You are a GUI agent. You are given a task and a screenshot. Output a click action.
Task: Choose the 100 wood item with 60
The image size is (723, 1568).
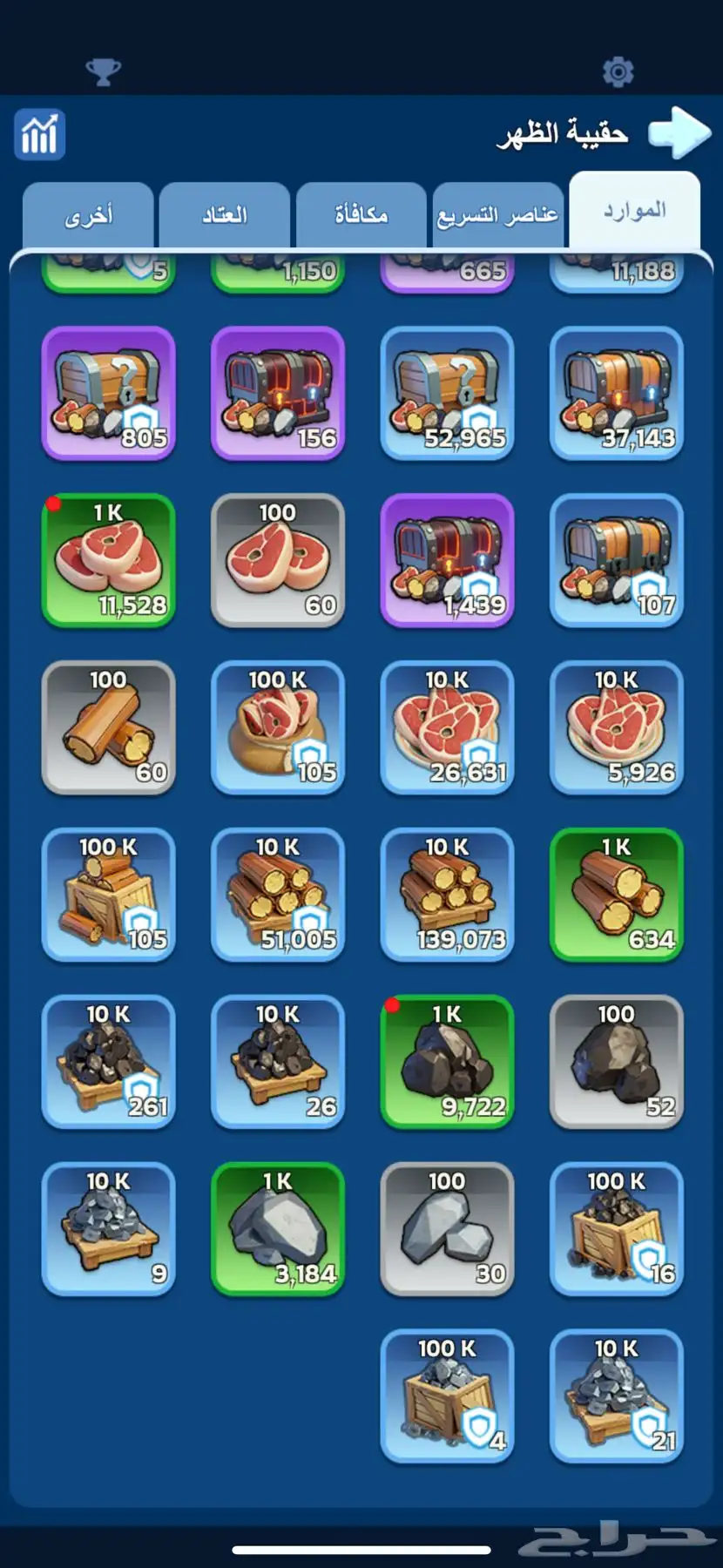pyautogui.click(x=108, y=727)
